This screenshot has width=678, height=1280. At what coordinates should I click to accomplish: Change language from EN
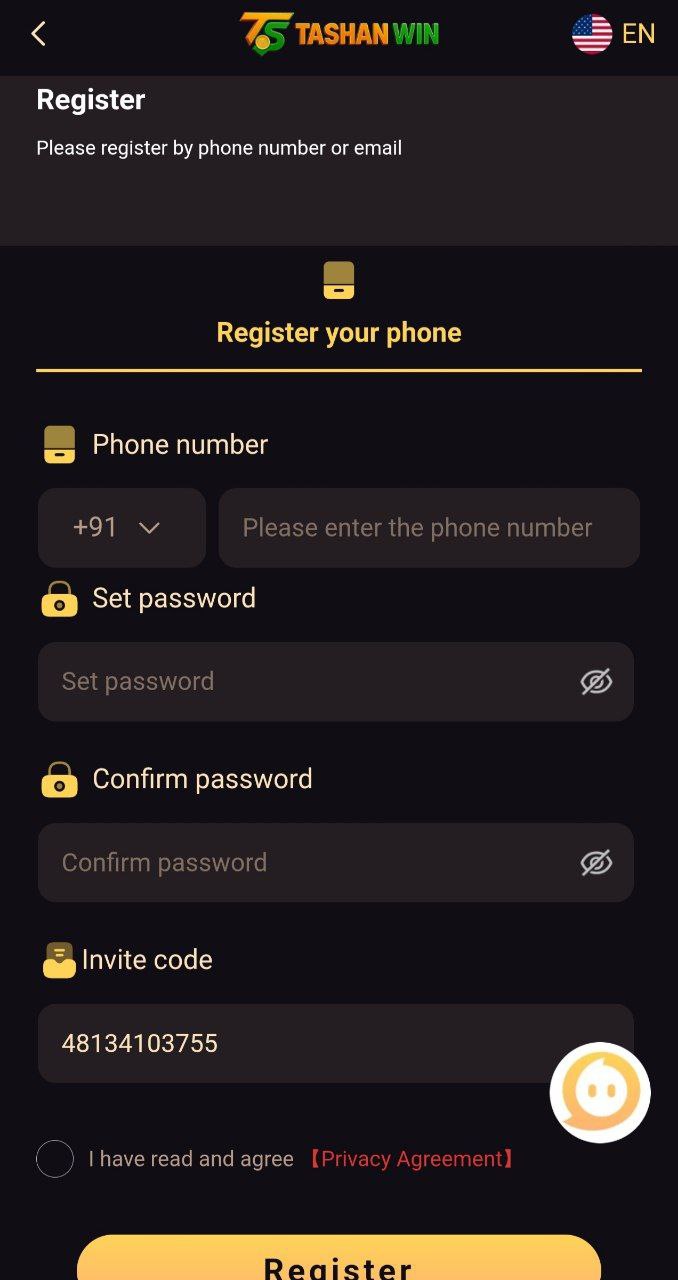pos(613,34)
